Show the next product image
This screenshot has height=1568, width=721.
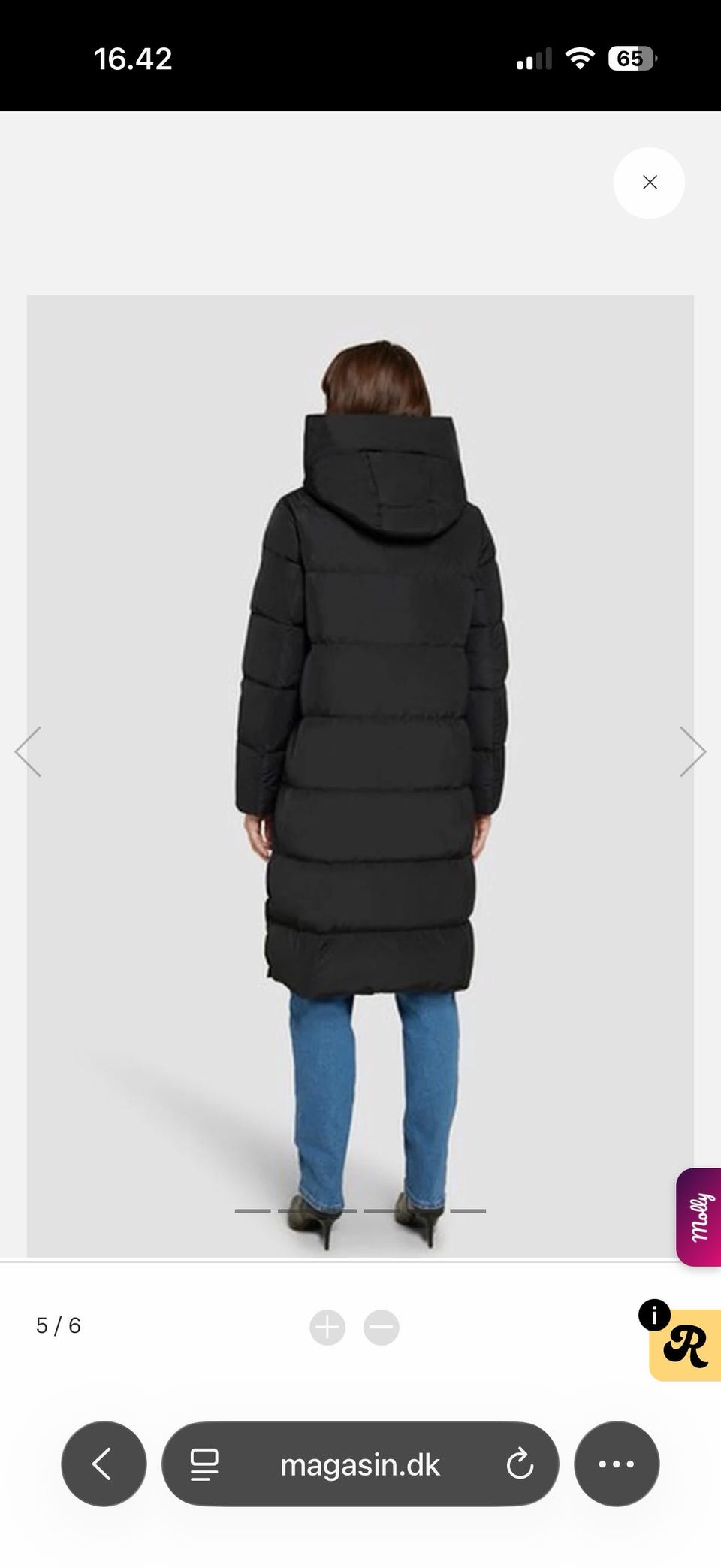(692, 751)
